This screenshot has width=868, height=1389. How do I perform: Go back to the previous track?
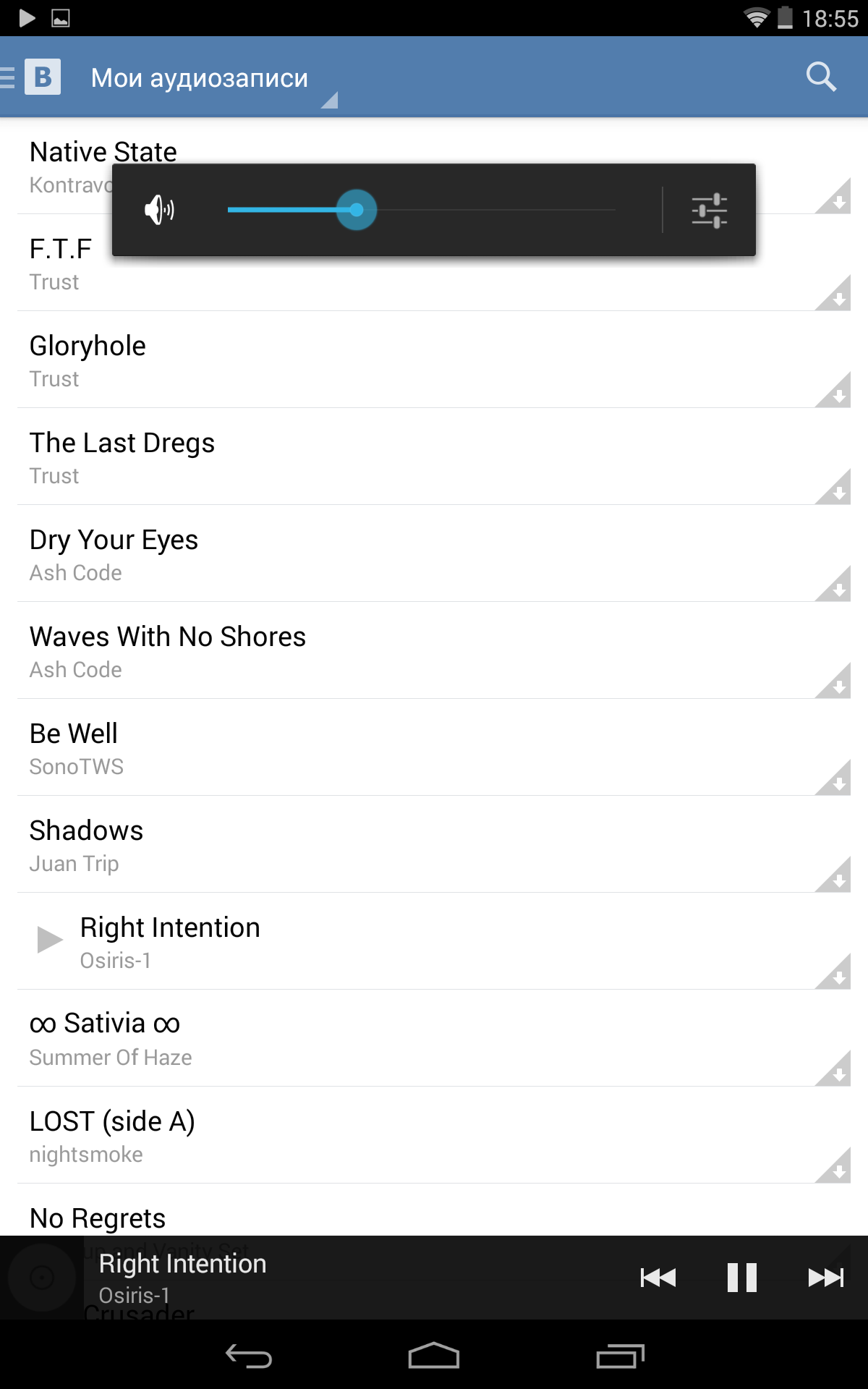click(658, 1278)
